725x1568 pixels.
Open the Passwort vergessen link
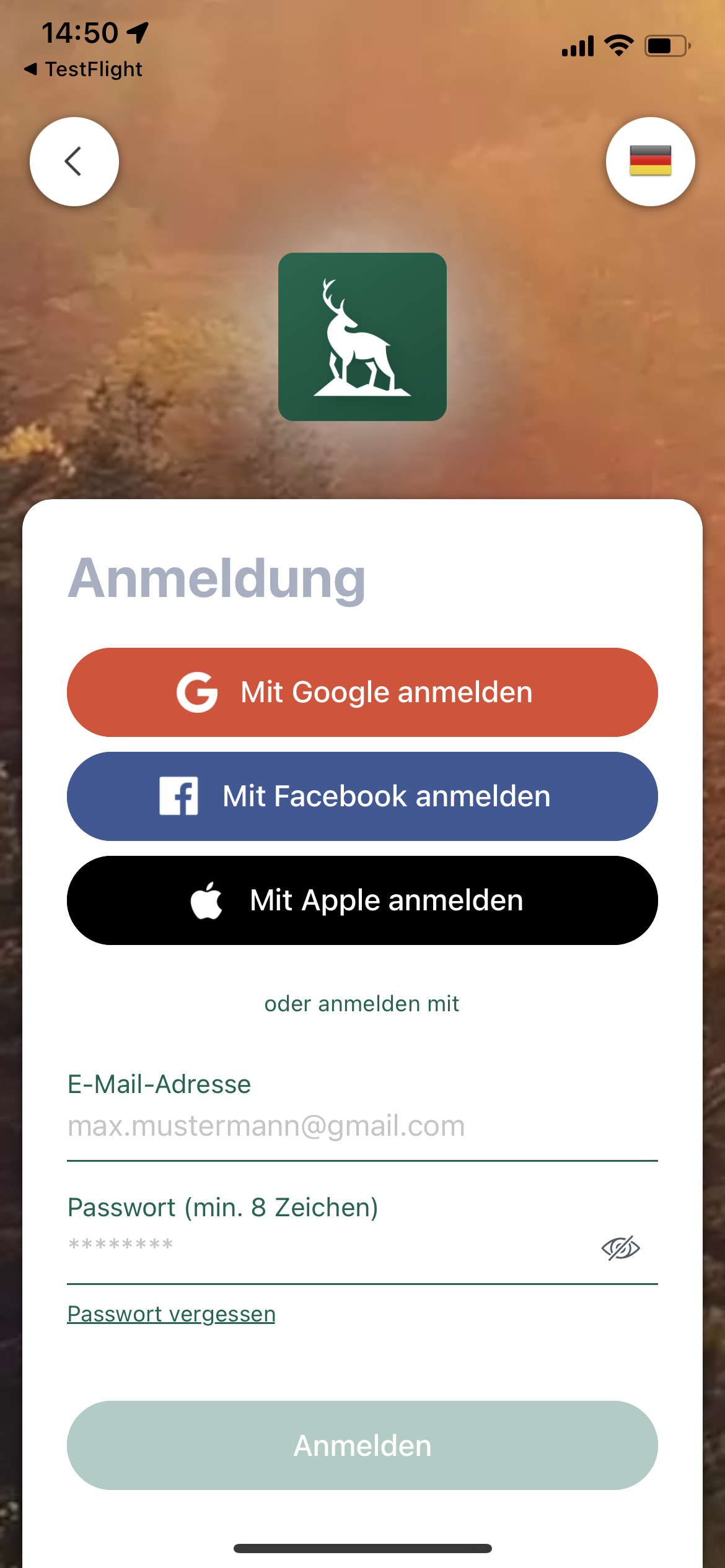pyautogui.click(x=171, y=1314)
